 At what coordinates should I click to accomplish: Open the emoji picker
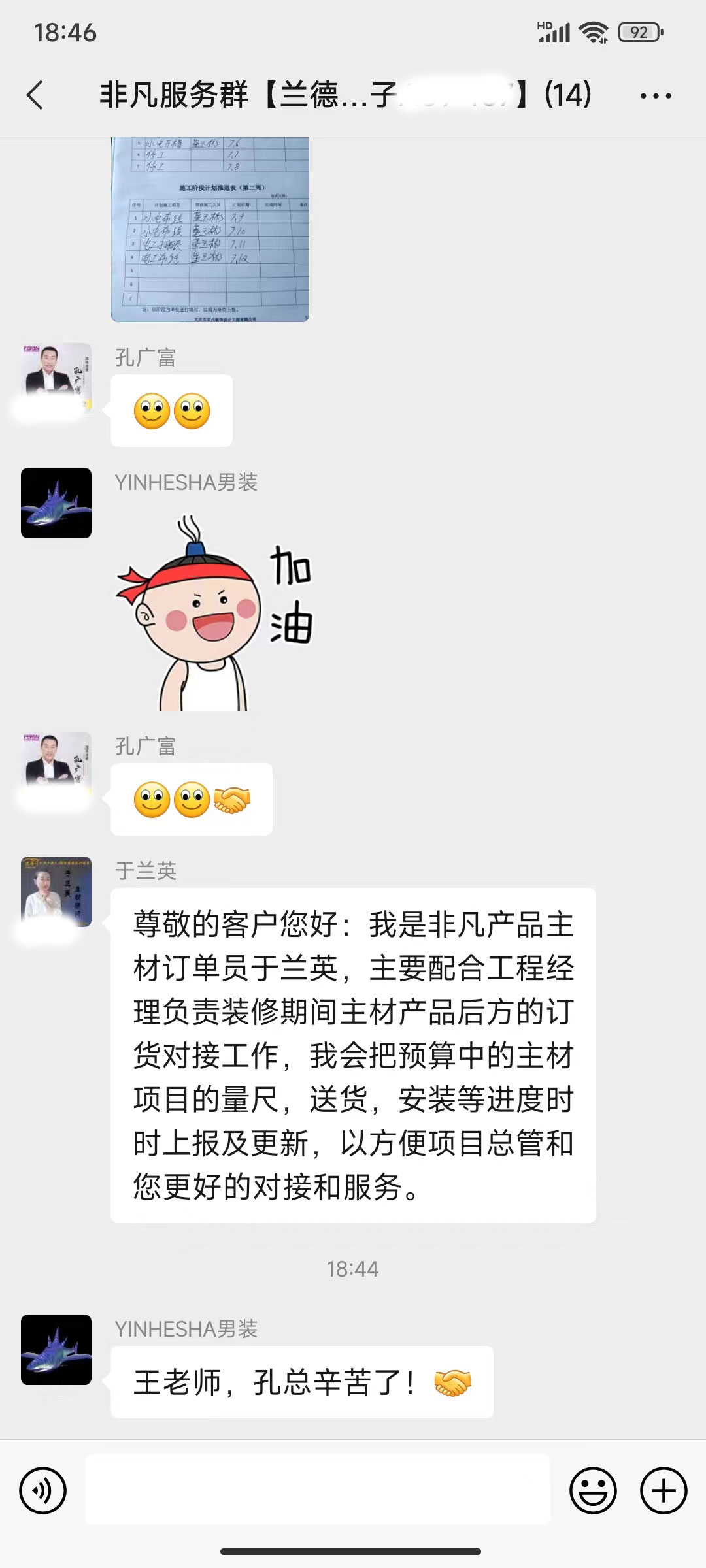[x=593, y=1491]
